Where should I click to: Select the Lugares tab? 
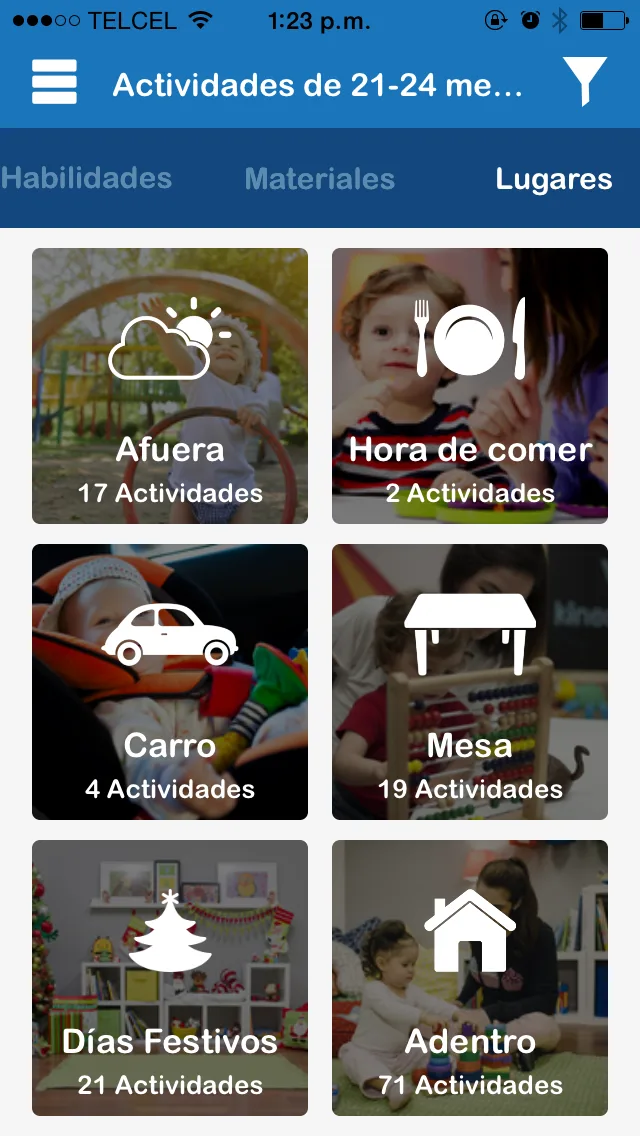554,178
